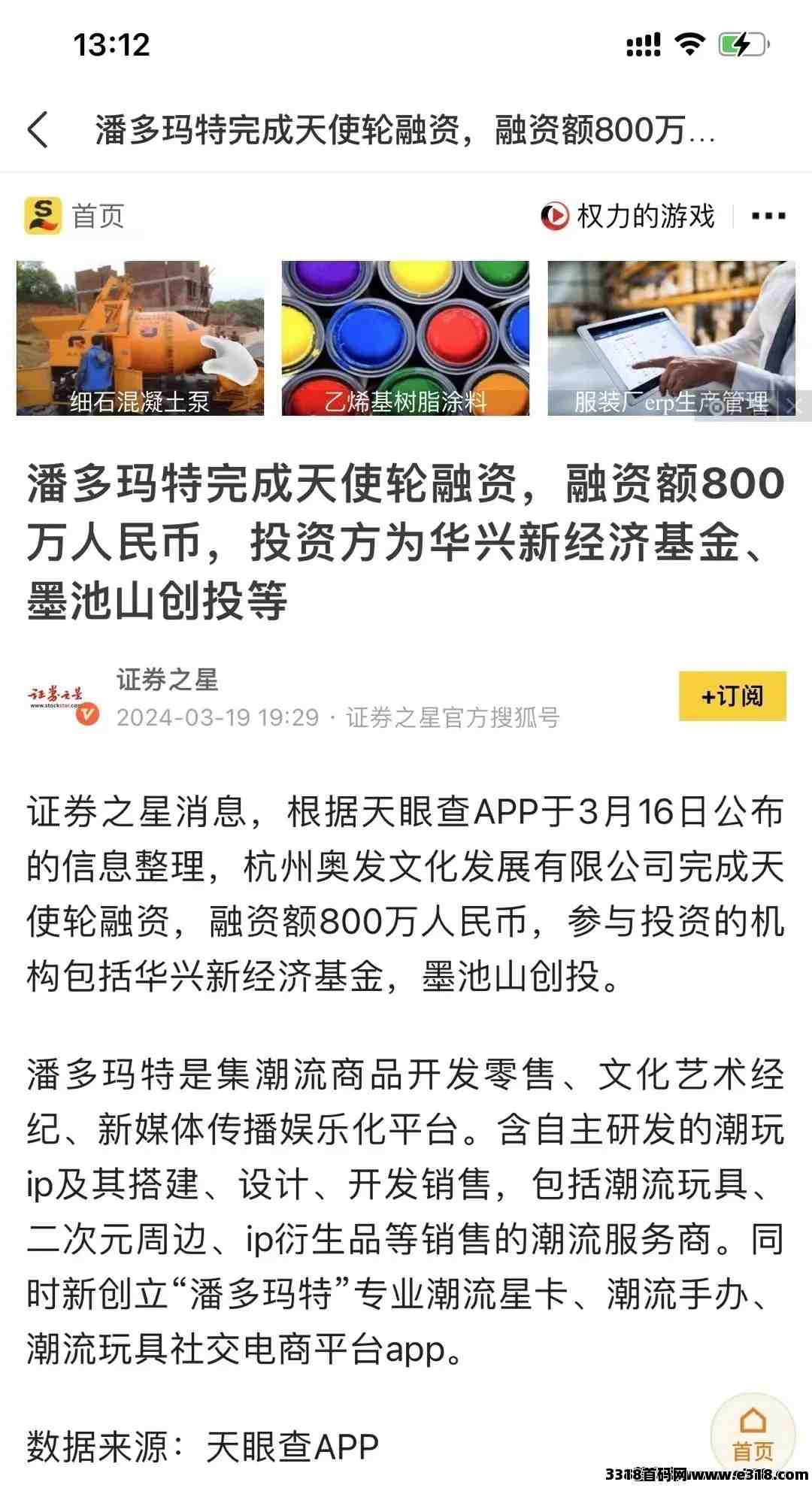Go back using the top-left arrow
812x1488 pixels.
(x=38, y=129)
